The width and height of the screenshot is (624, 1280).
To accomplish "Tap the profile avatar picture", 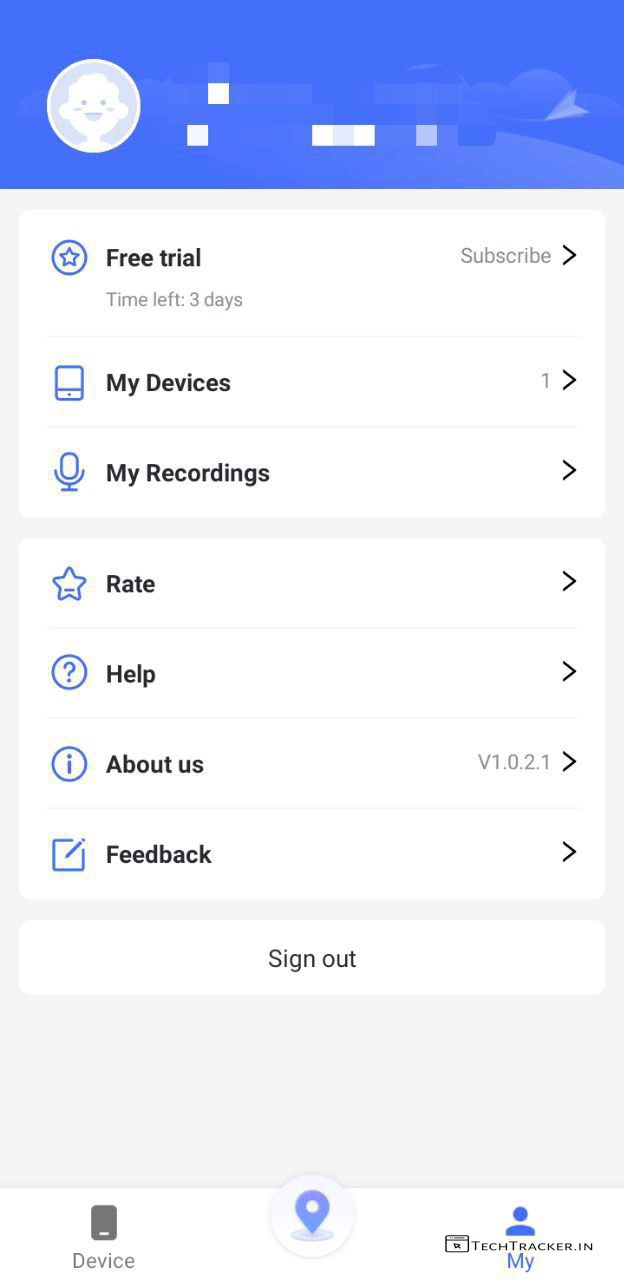I will [94, 106].
